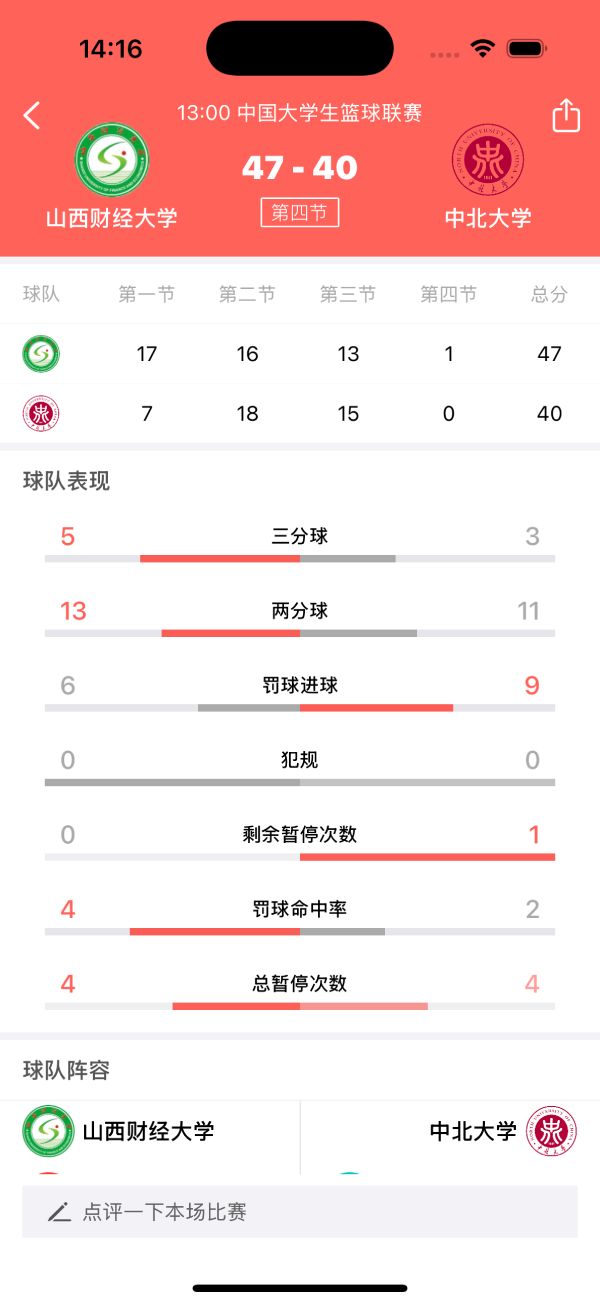
Task: Go back using the back arrow
Action: pos(32,116)
